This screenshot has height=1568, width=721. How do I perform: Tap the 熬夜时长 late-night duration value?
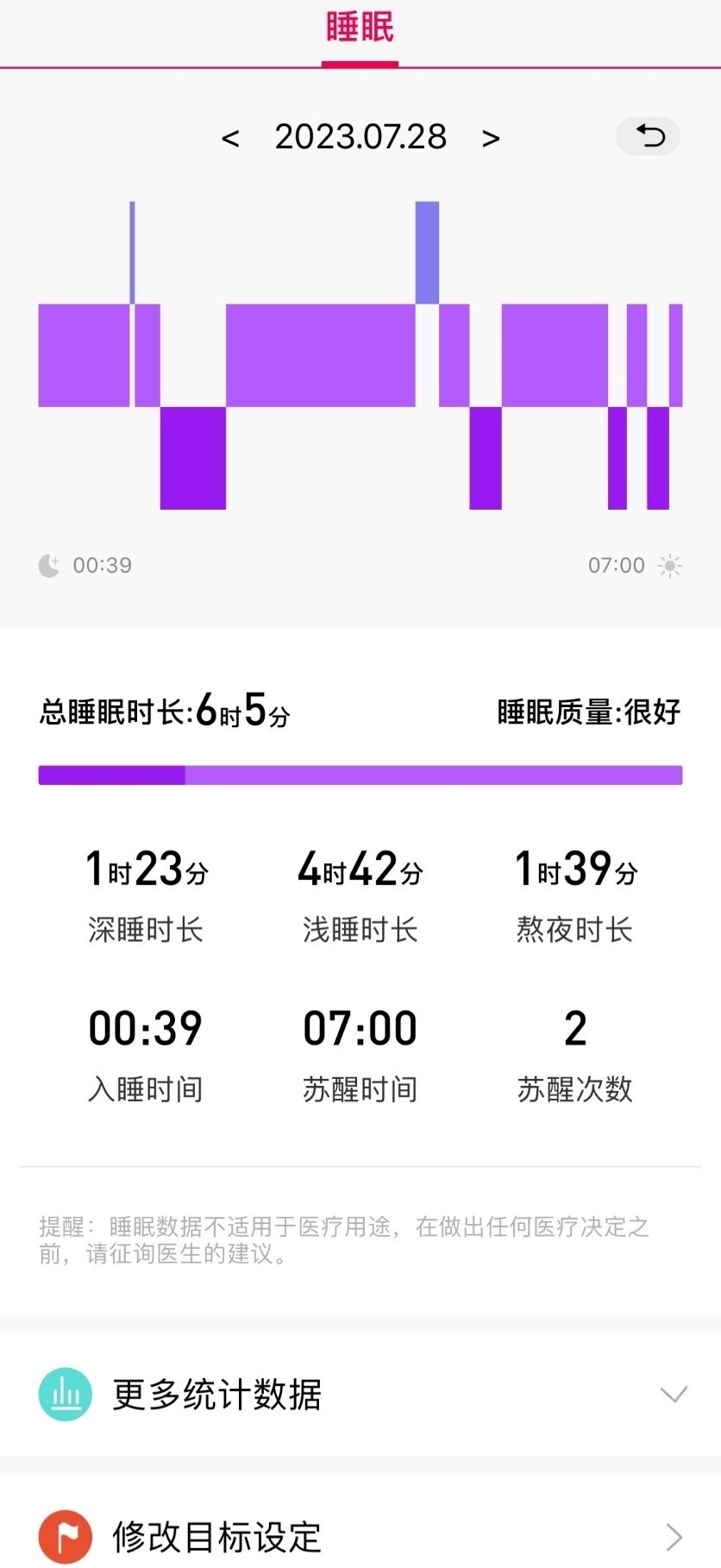coord(574,871)
